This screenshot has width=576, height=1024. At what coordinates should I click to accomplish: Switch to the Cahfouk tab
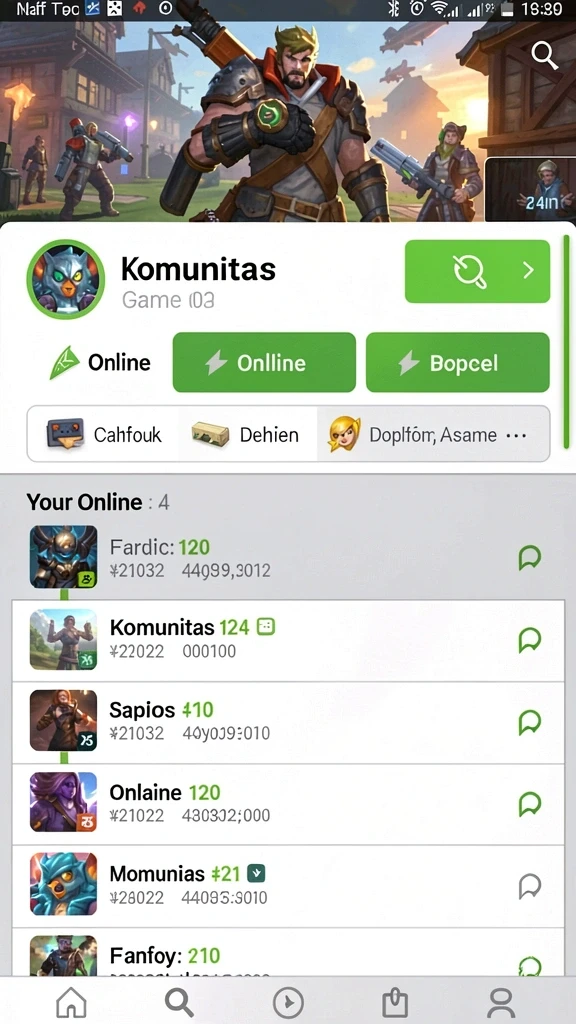point(104,434)
